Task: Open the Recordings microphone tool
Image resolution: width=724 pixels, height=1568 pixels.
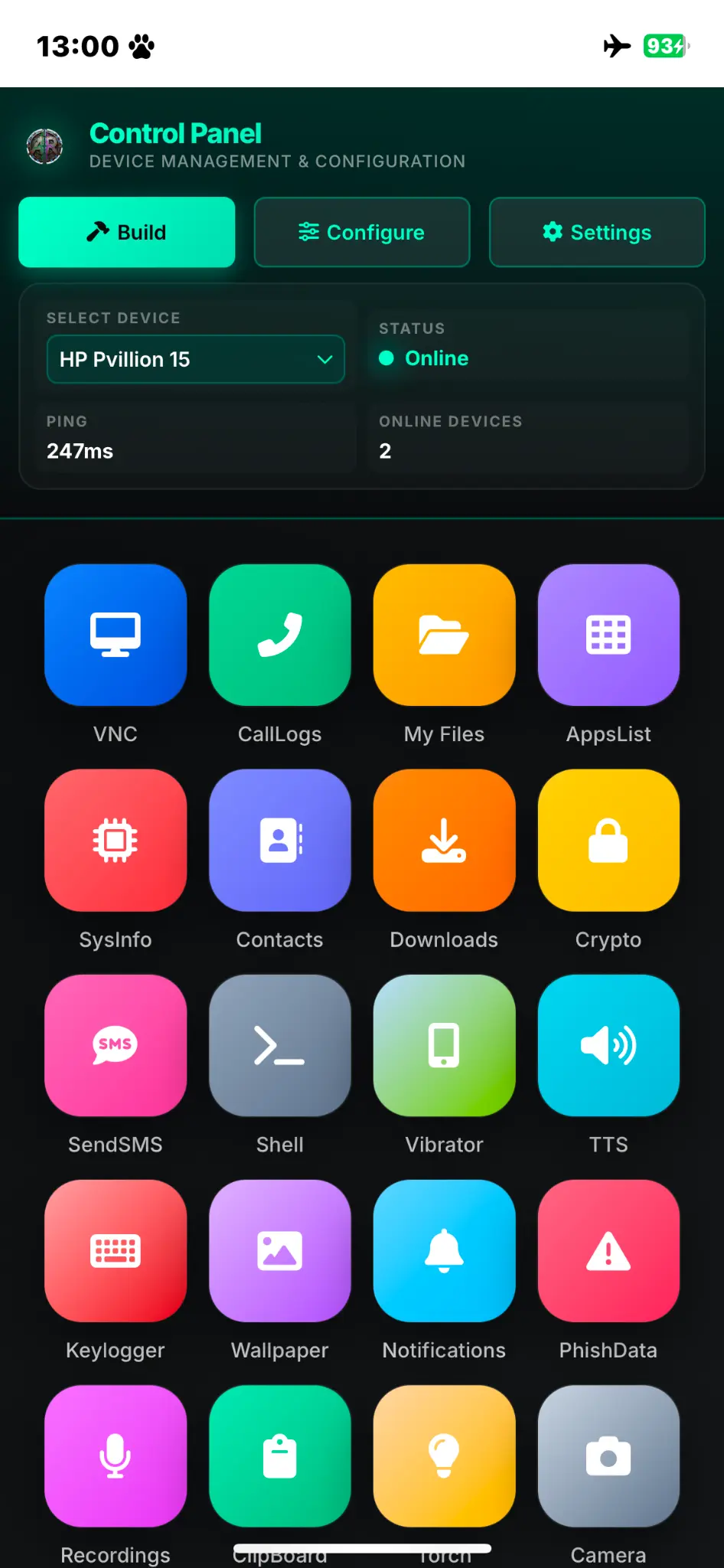Action: pyautogui.click(x=116, y=1455)
